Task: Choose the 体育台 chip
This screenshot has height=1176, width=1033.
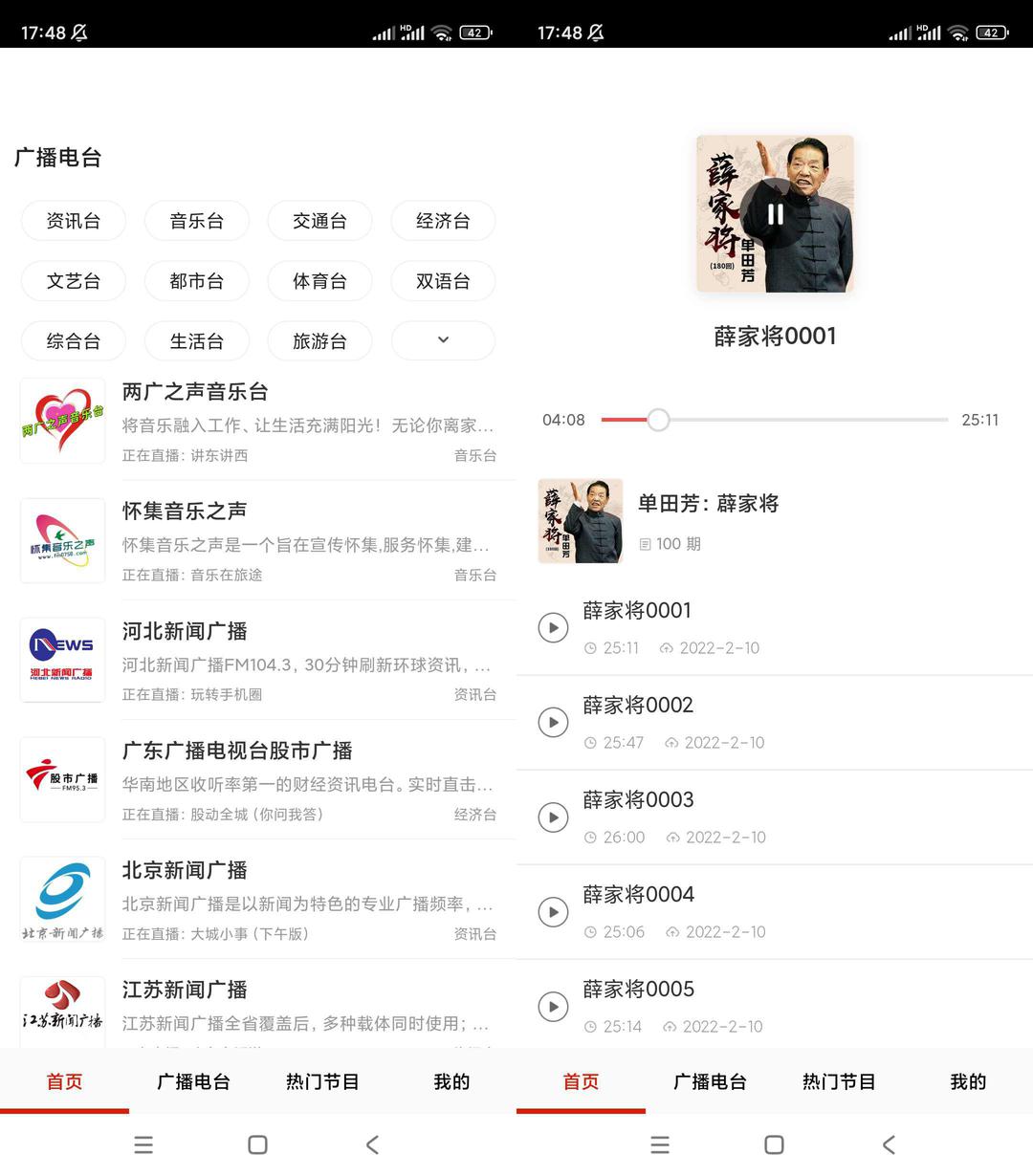Action: (319, 281)
